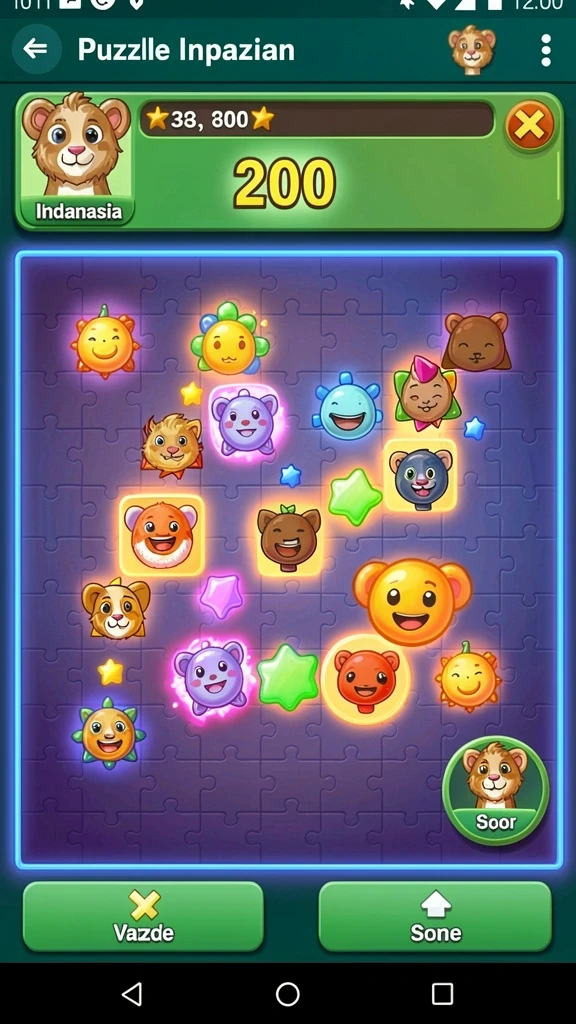The height and width of the screenshot is (1024, 576).
Task: Select the blue laughing blob piece
Action: pos(347,407)
